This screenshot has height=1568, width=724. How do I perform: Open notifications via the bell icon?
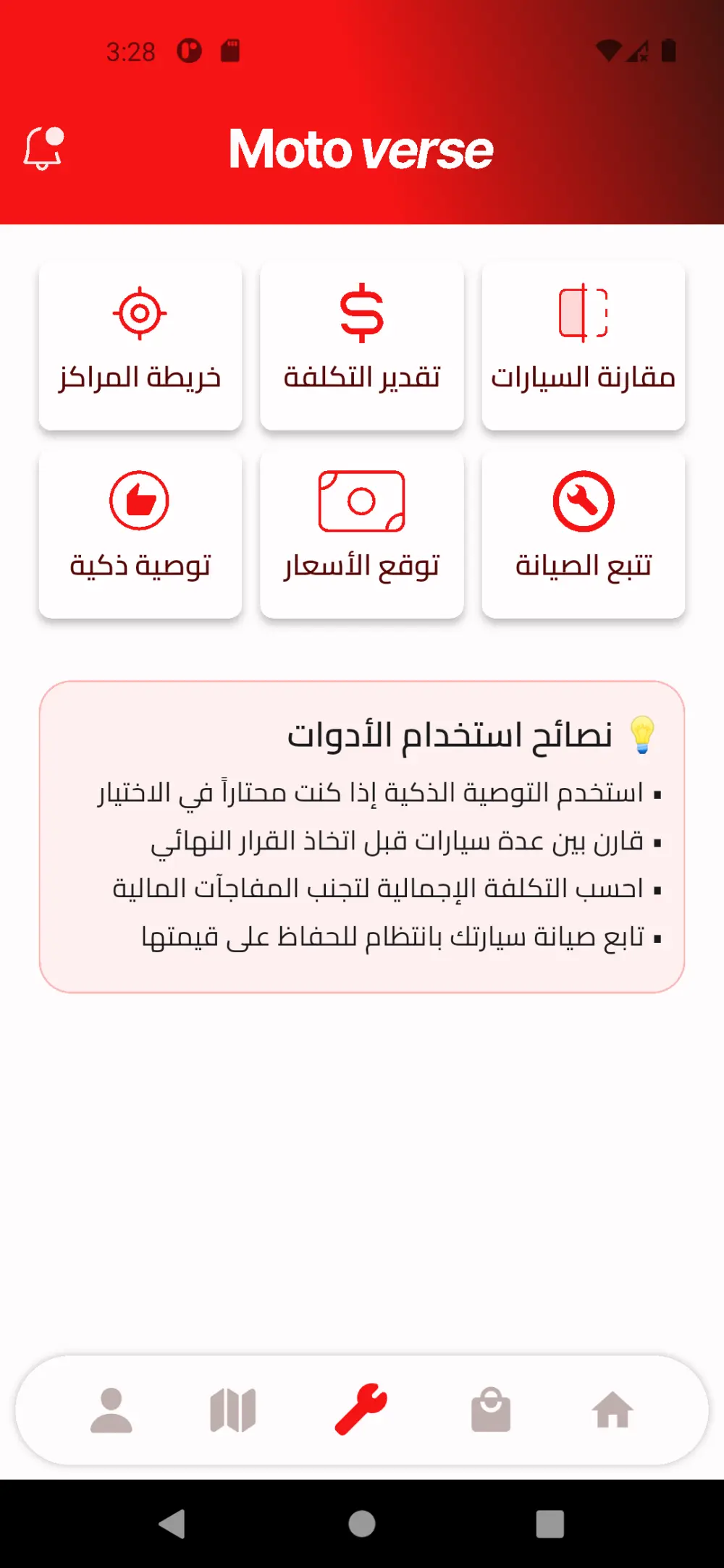click(x=45, y=150)
